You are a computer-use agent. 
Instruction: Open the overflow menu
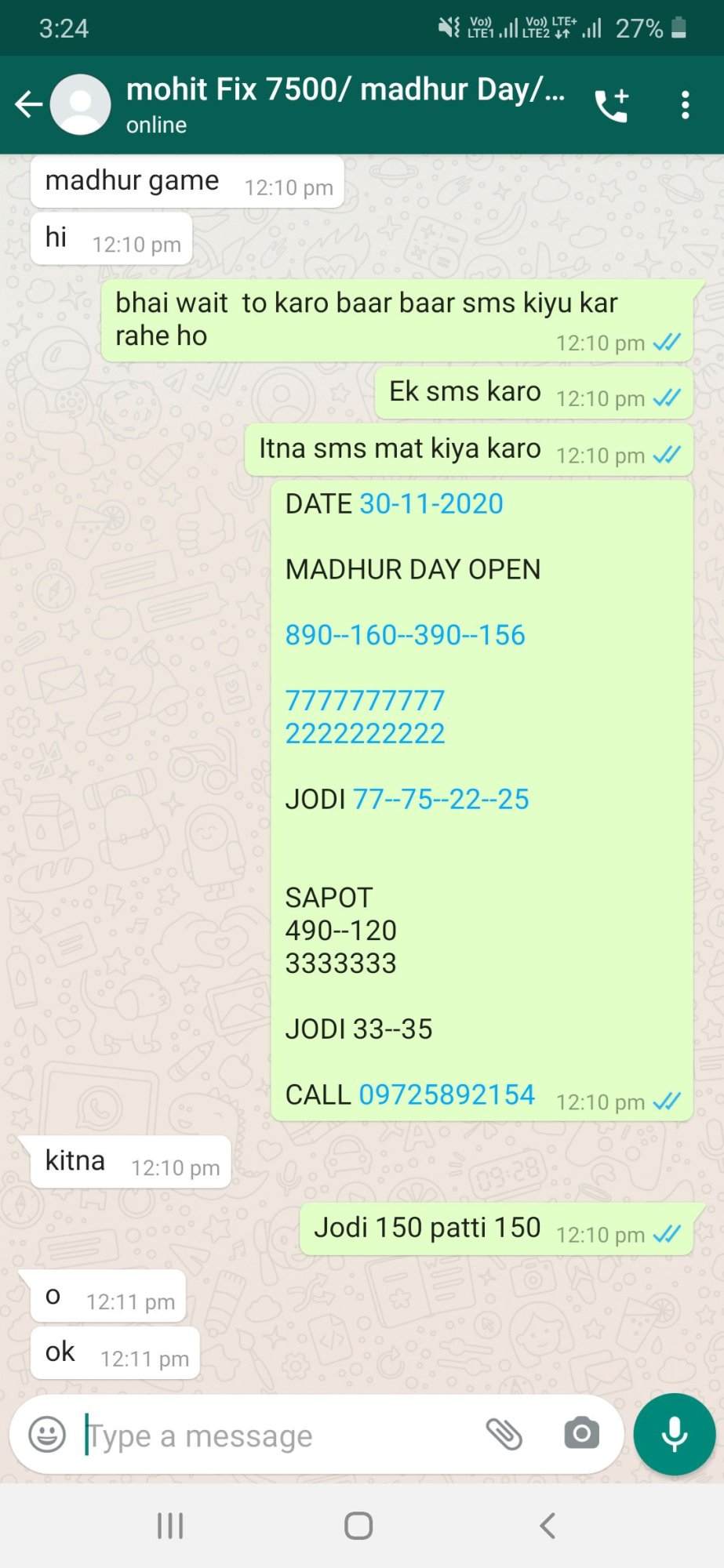tap(685, 104)
